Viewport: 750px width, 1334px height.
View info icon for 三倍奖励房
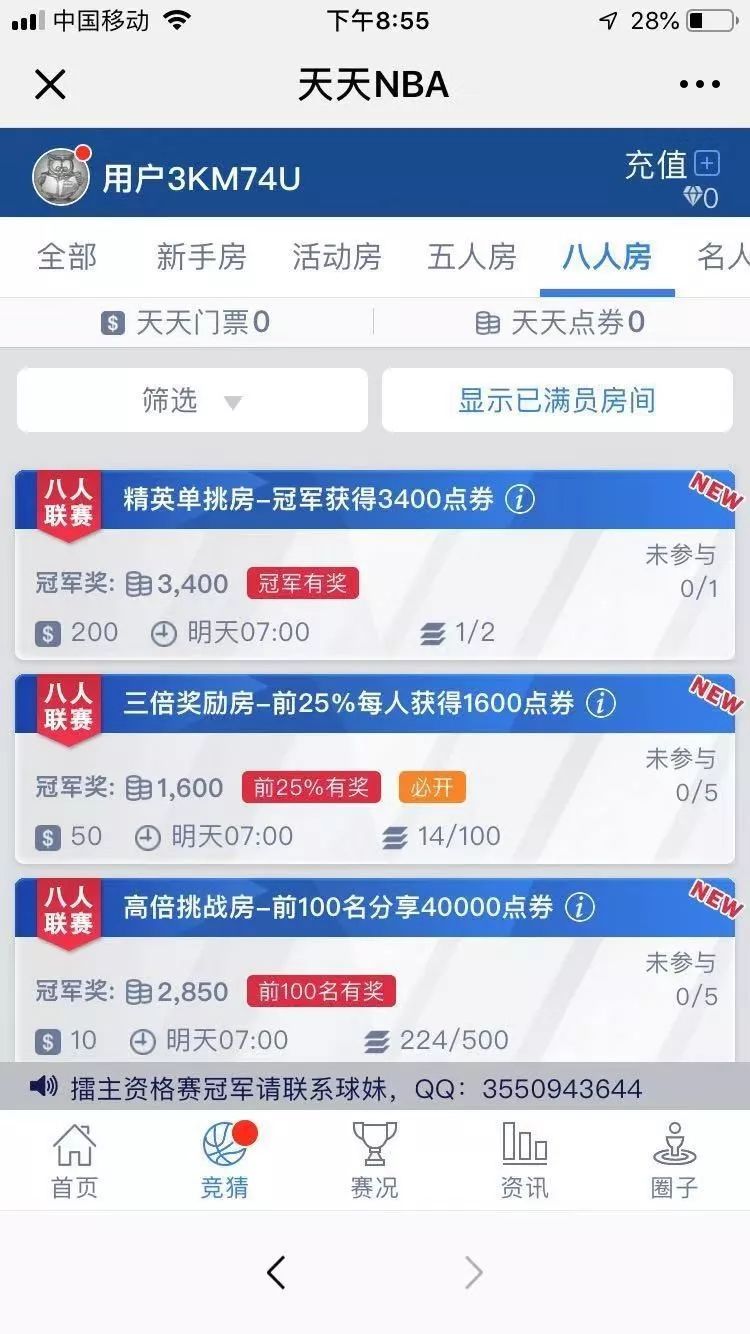point(600,703)
